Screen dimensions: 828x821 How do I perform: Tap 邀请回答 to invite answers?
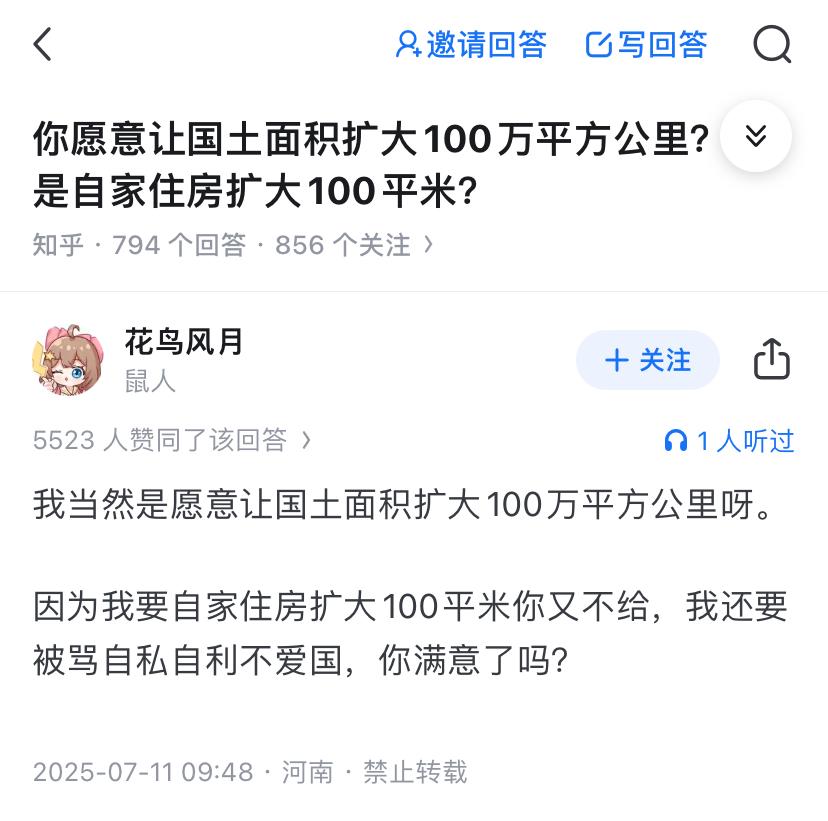(x=471, y=45)
